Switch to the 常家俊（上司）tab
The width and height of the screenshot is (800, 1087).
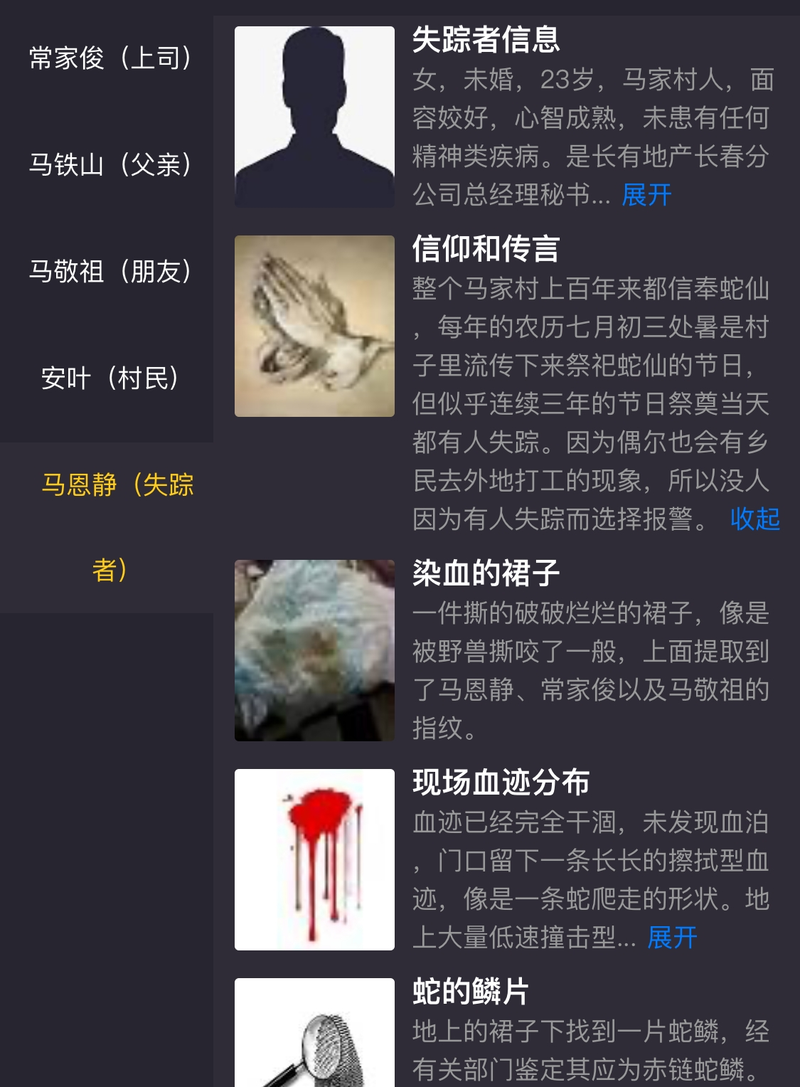110,58
